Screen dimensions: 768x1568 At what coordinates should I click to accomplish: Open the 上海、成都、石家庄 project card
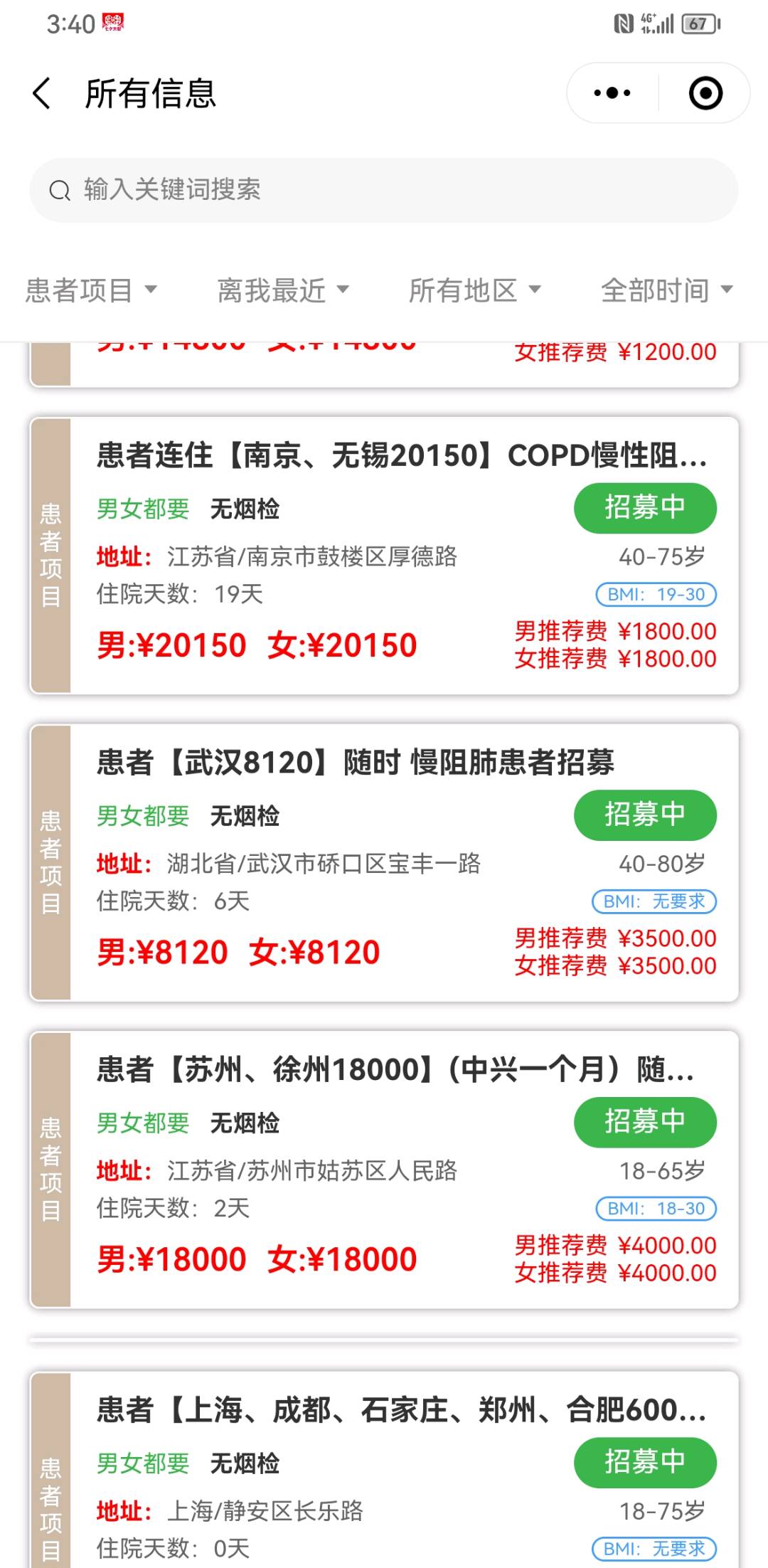click(x=384, y=1470)
